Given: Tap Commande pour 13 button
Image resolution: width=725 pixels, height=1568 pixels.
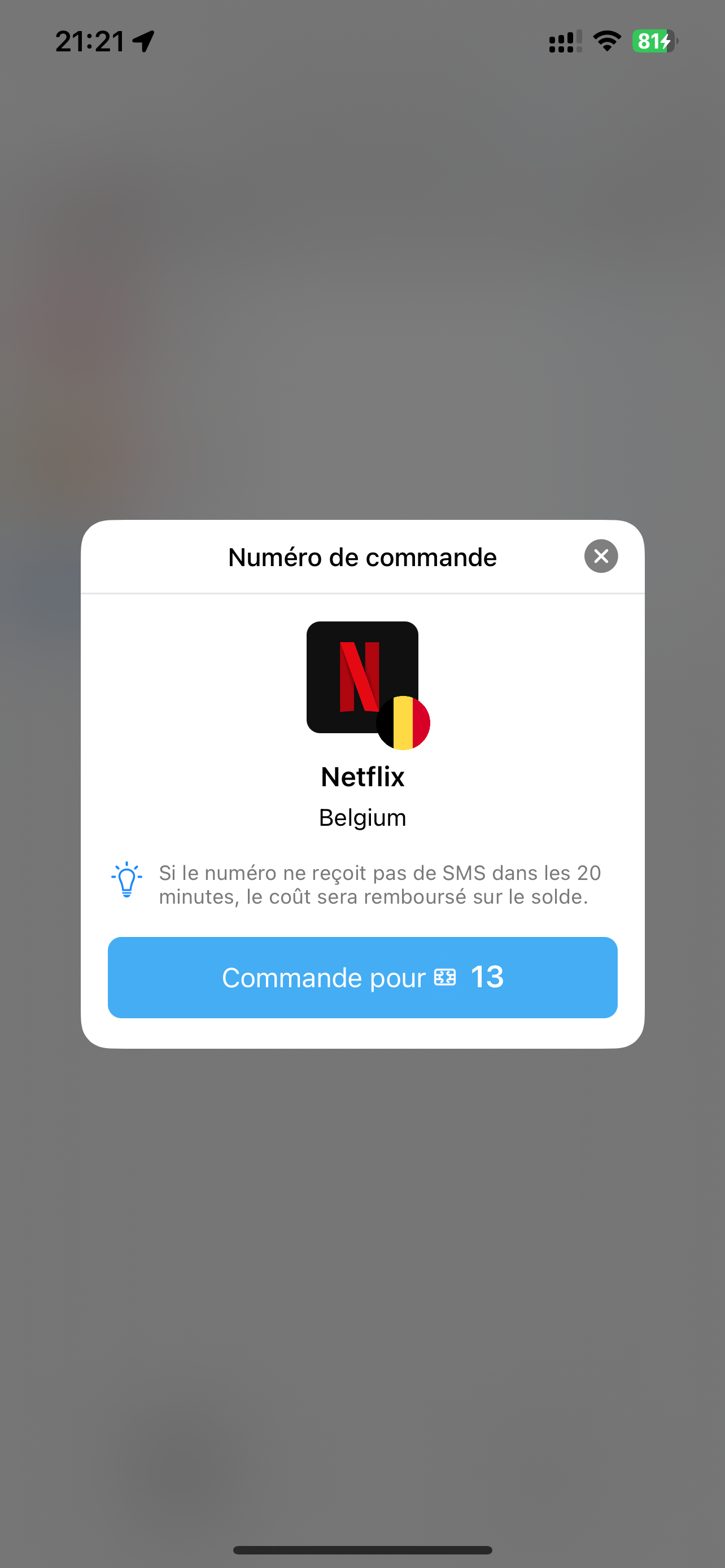Looking at the screenshot, I should 362,977.
